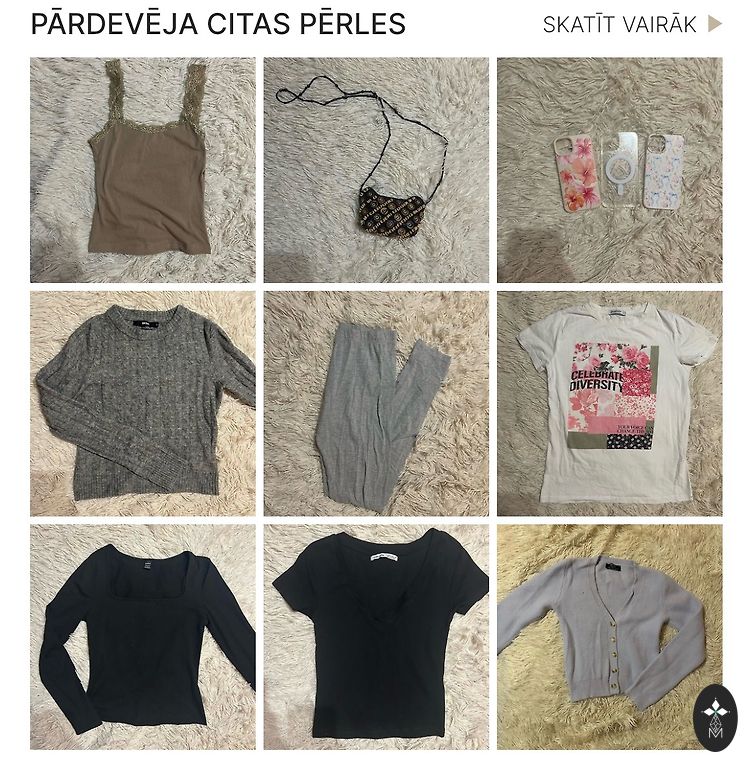
Task: View the small black patterned shoulder bag
Action: 376,170
